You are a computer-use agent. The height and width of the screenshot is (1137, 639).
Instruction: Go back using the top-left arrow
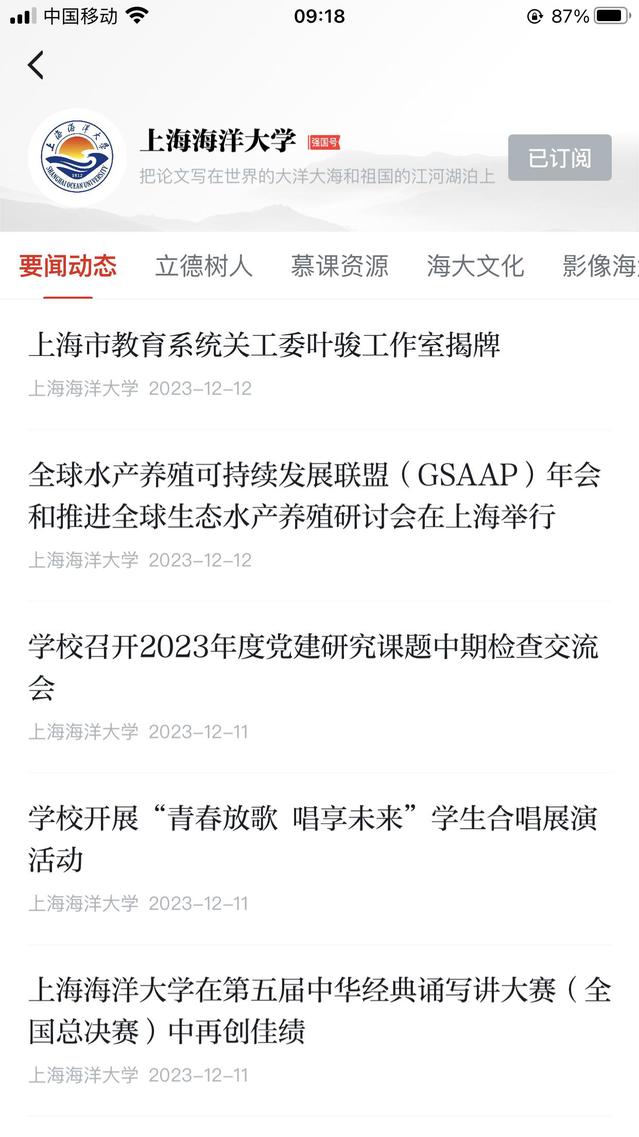point(36,65)
